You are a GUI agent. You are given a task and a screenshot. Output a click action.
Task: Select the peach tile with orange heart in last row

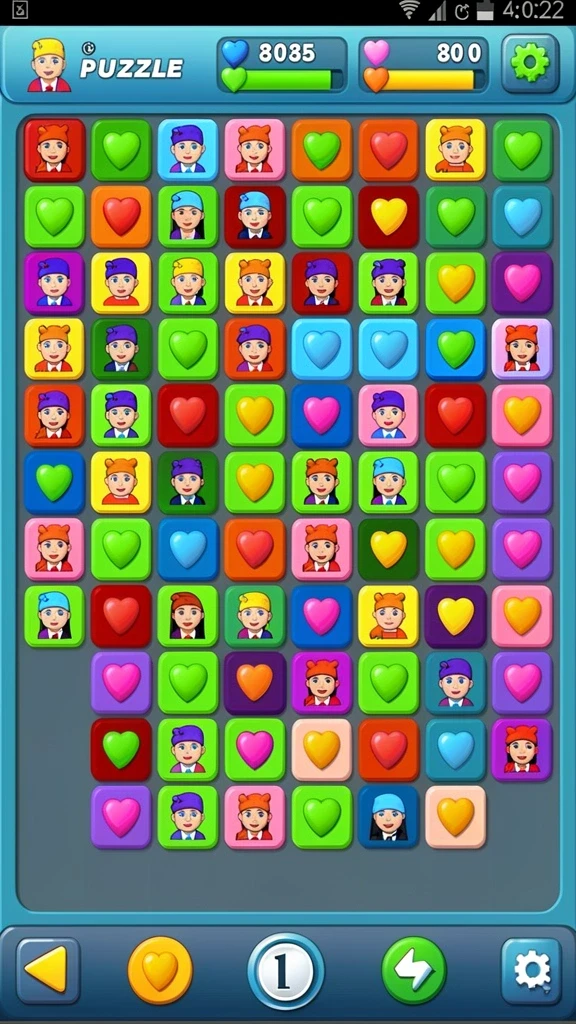[x=455, y=816]
